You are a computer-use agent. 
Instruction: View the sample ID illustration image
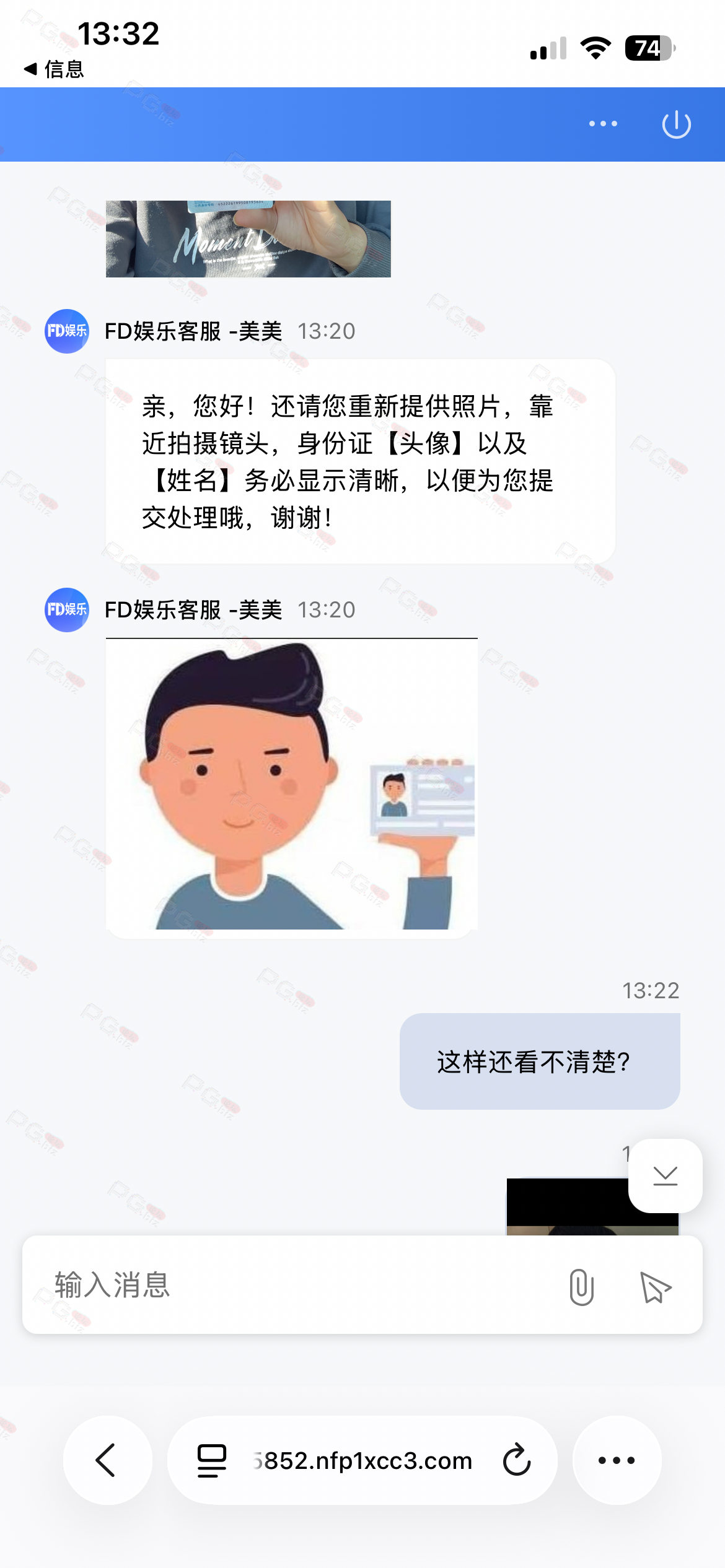pos(291,784)
